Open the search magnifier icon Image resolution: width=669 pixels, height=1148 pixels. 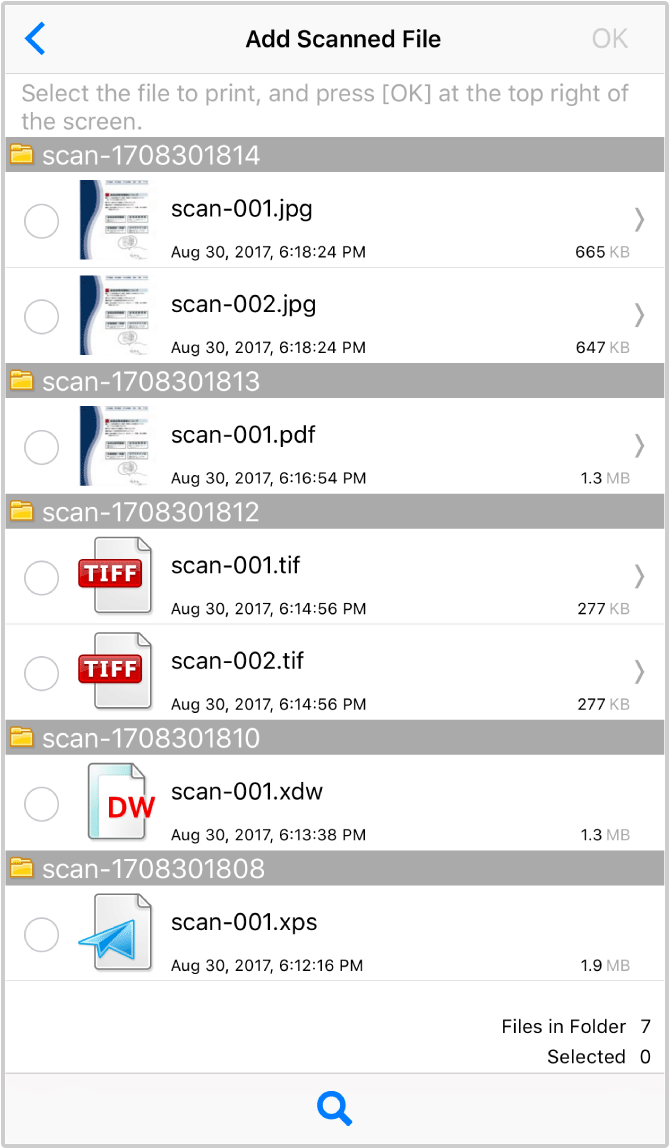click(x=334, y=1107)
